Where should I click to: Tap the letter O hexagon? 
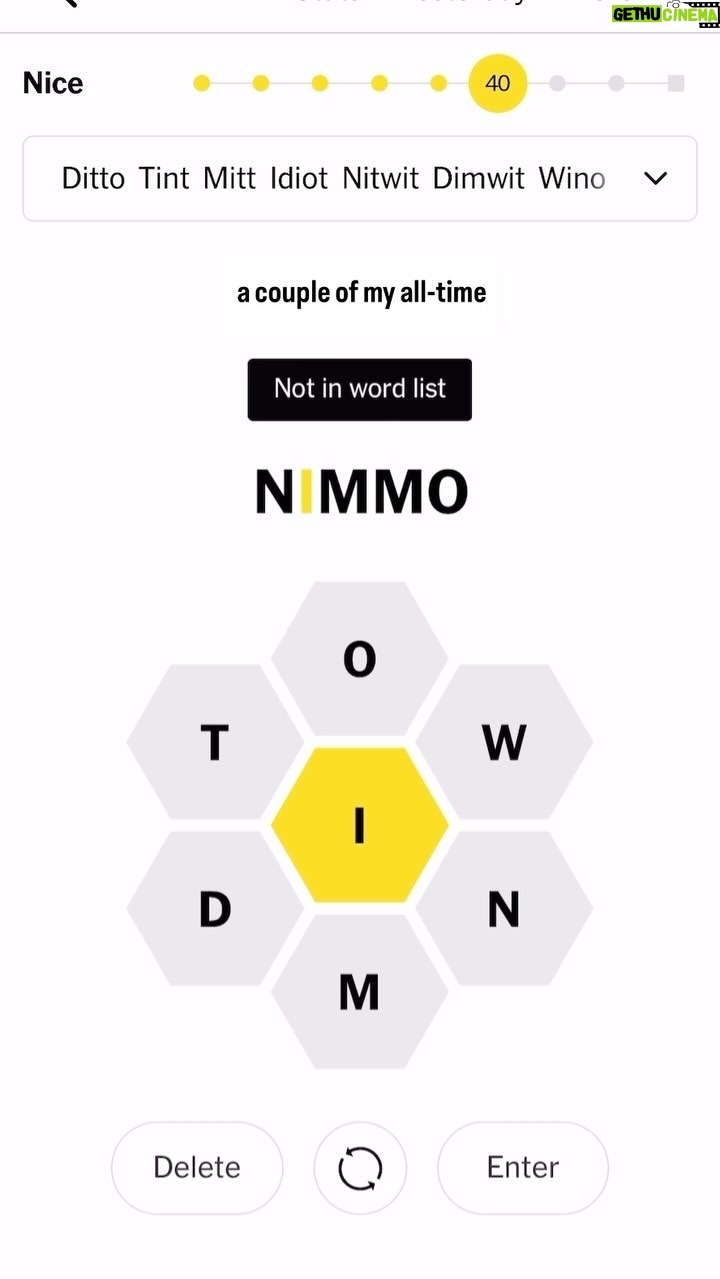tap(360, 659)
